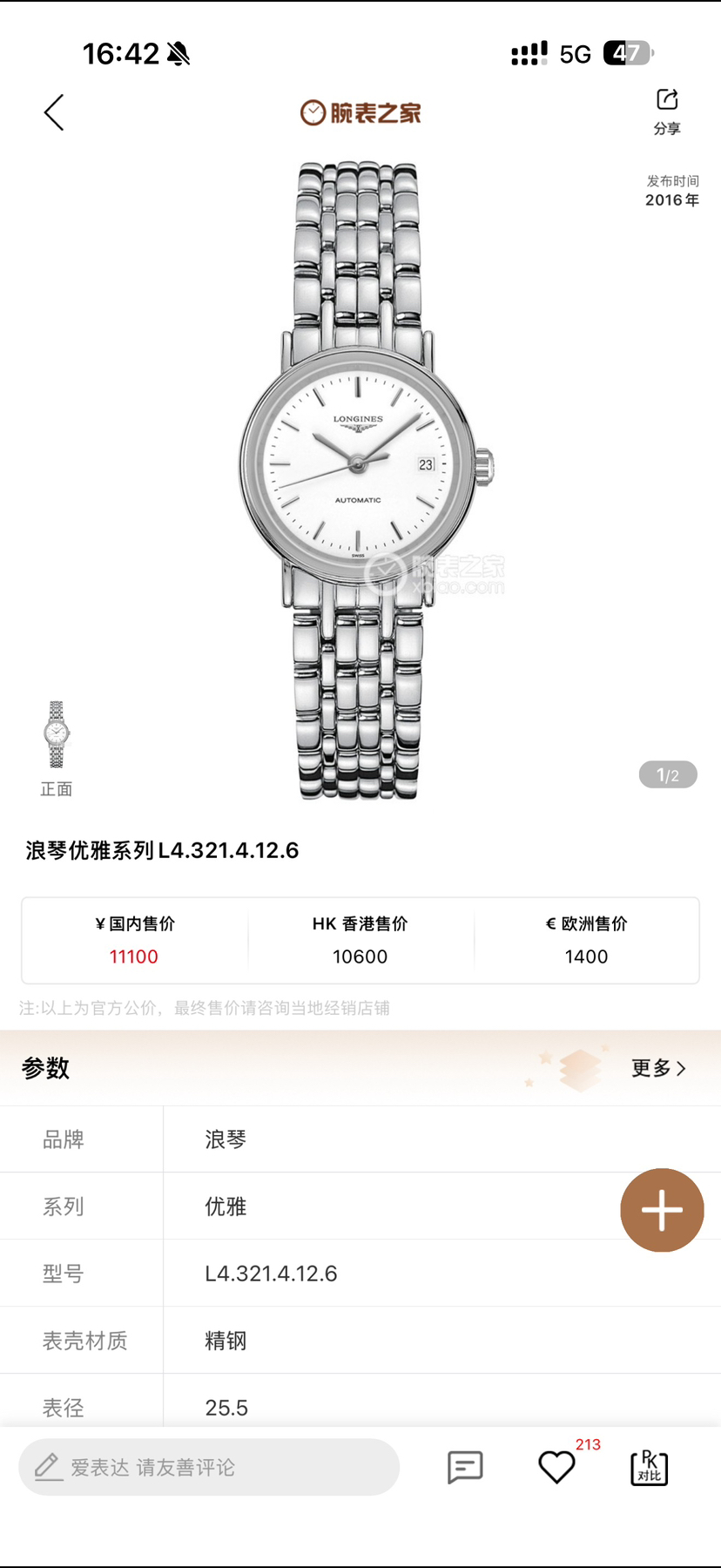The height and width of the screenshot is (1568, 721).
Task: Select the 正面 front view thumbnail
Action: tap(57, 736)
